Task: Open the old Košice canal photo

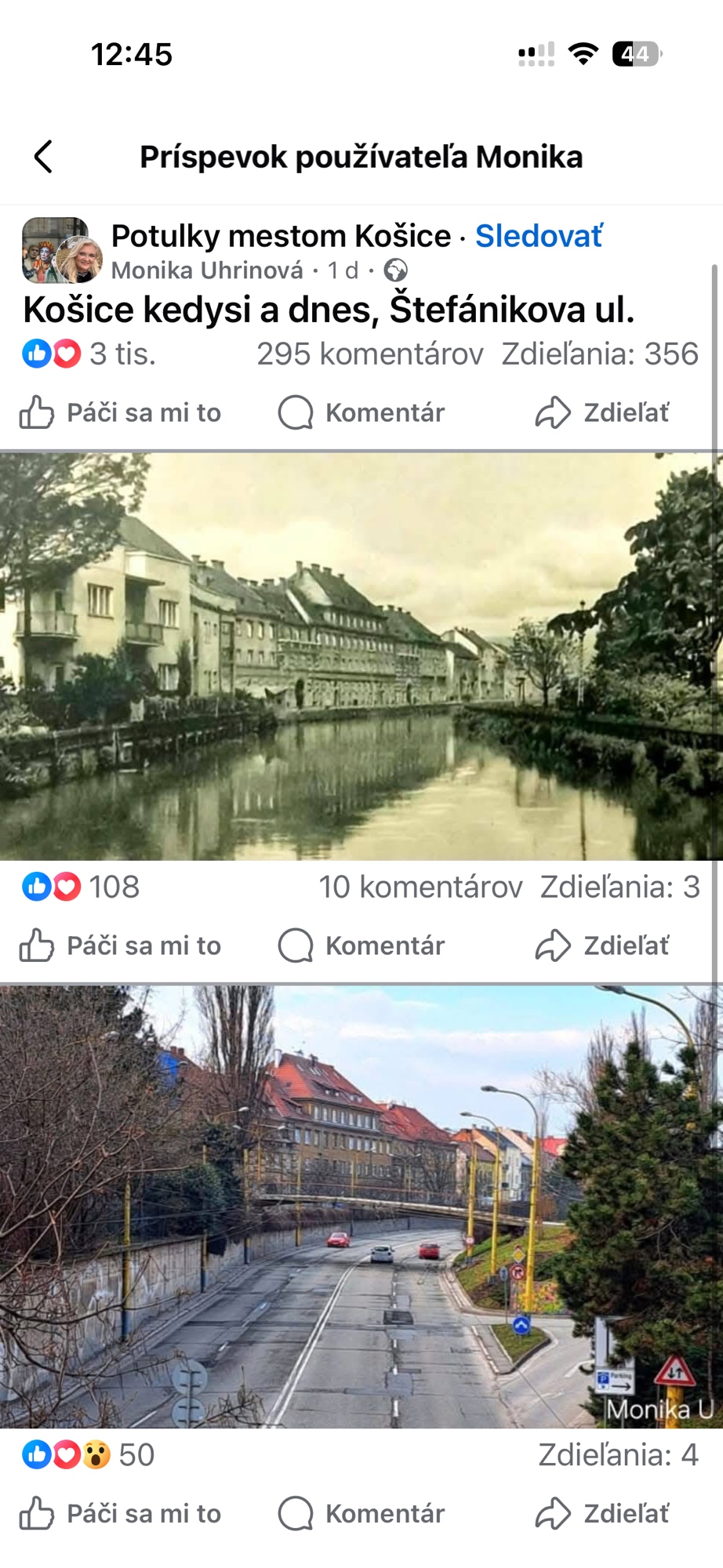Action: pyautogui.click(x=361, y=657)
